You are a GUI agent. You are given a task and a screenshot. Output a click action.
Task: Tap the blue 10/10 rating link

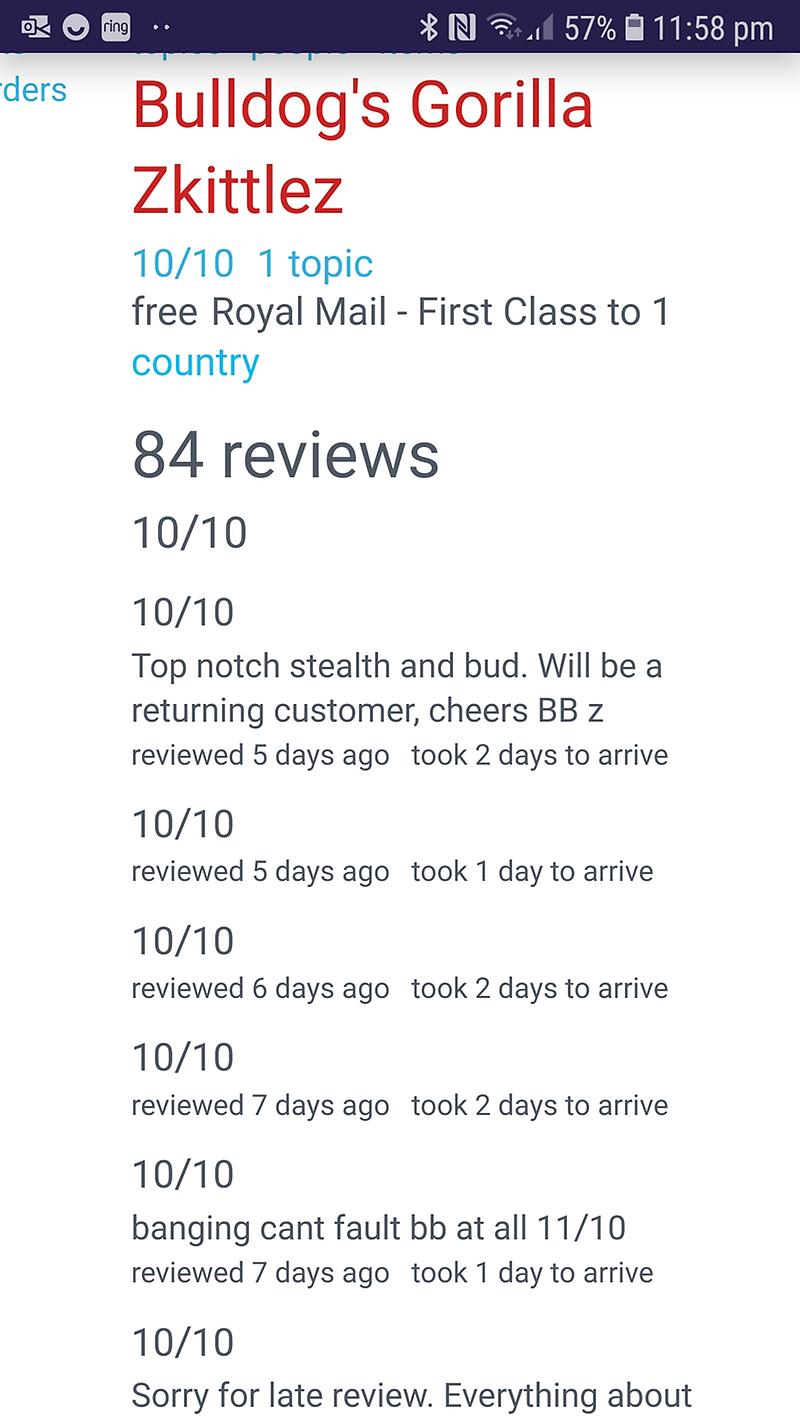click(x=182, y=264)
